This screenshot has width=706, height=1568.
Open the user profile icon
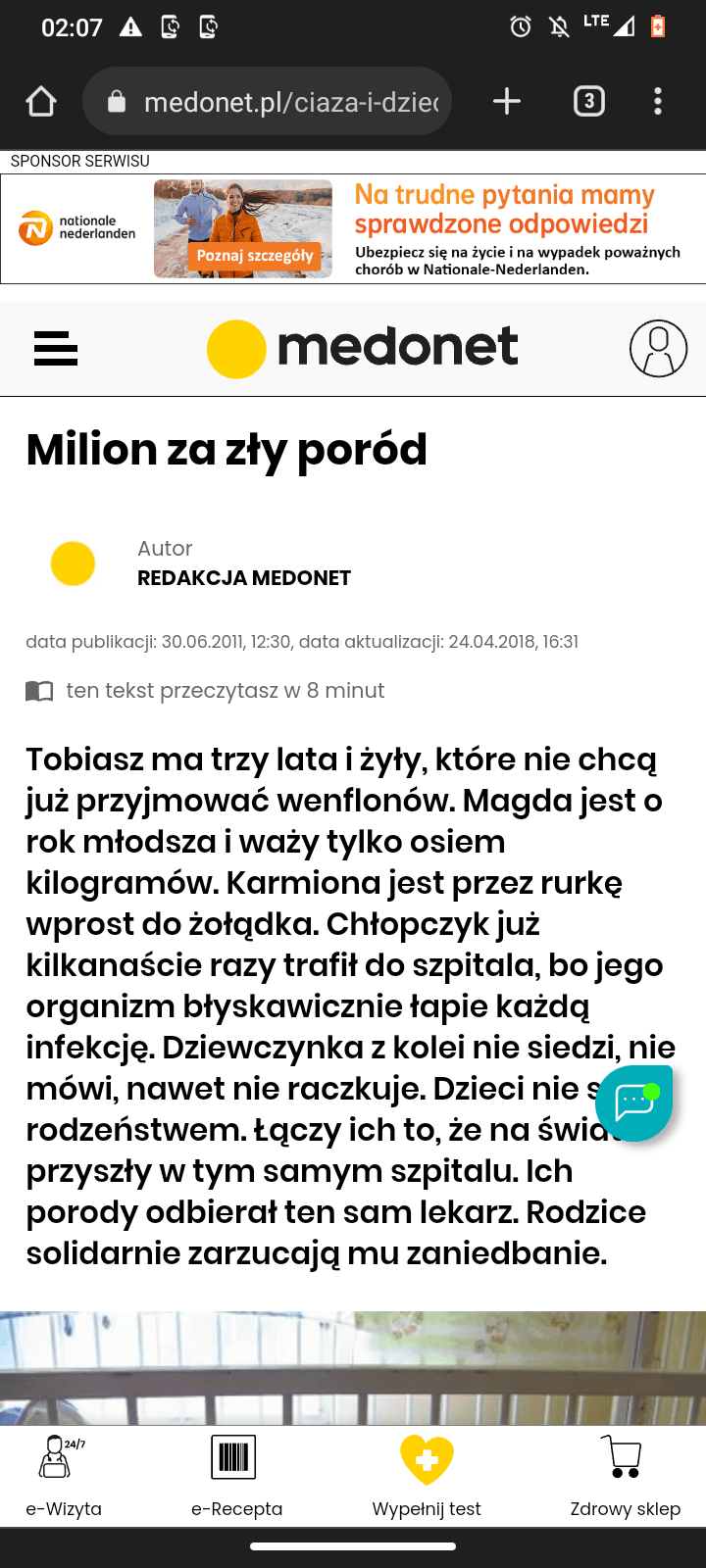pyautogui.click(x=658, y=348)
